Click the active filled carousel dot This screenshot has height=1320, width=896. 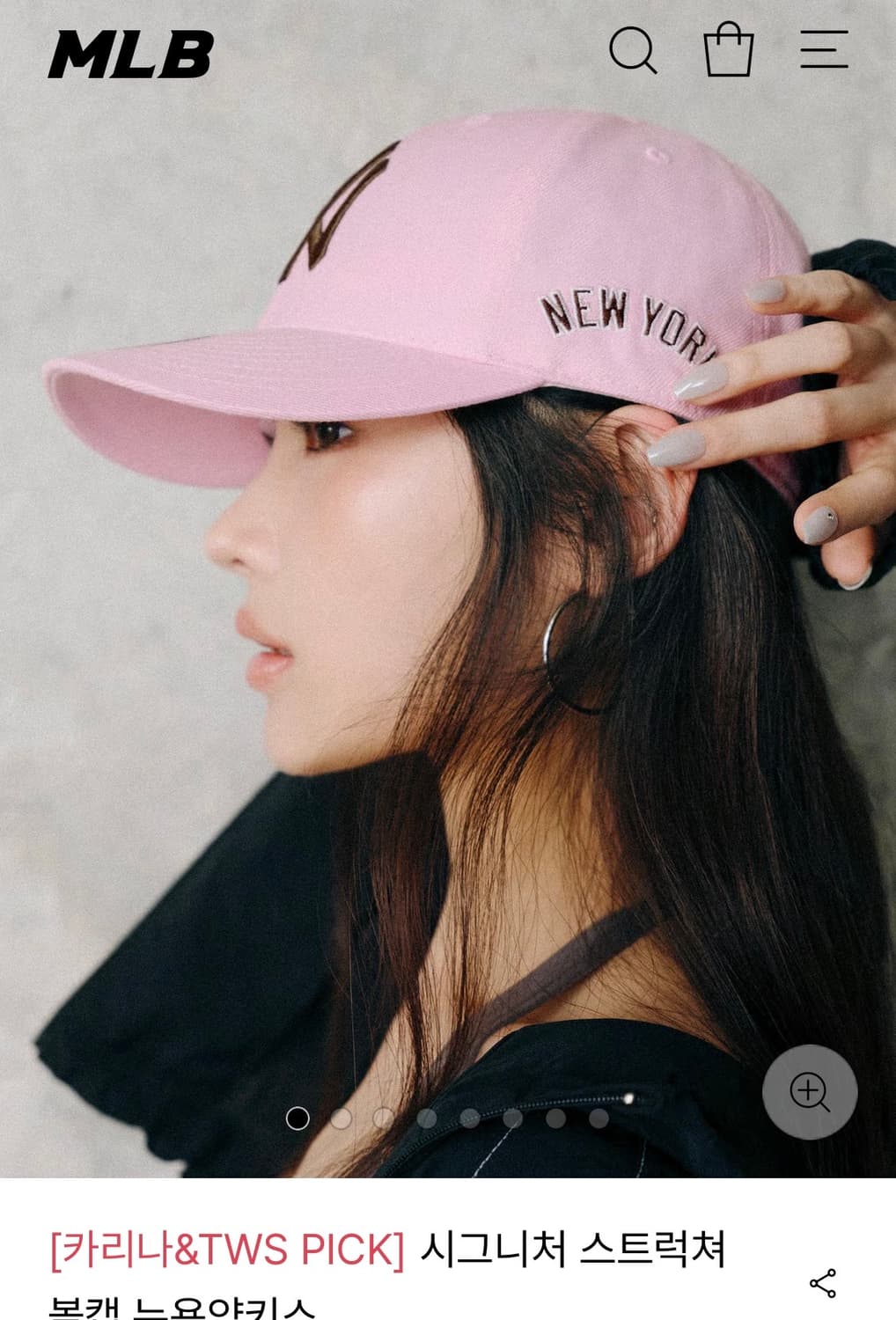point(297,1118)
